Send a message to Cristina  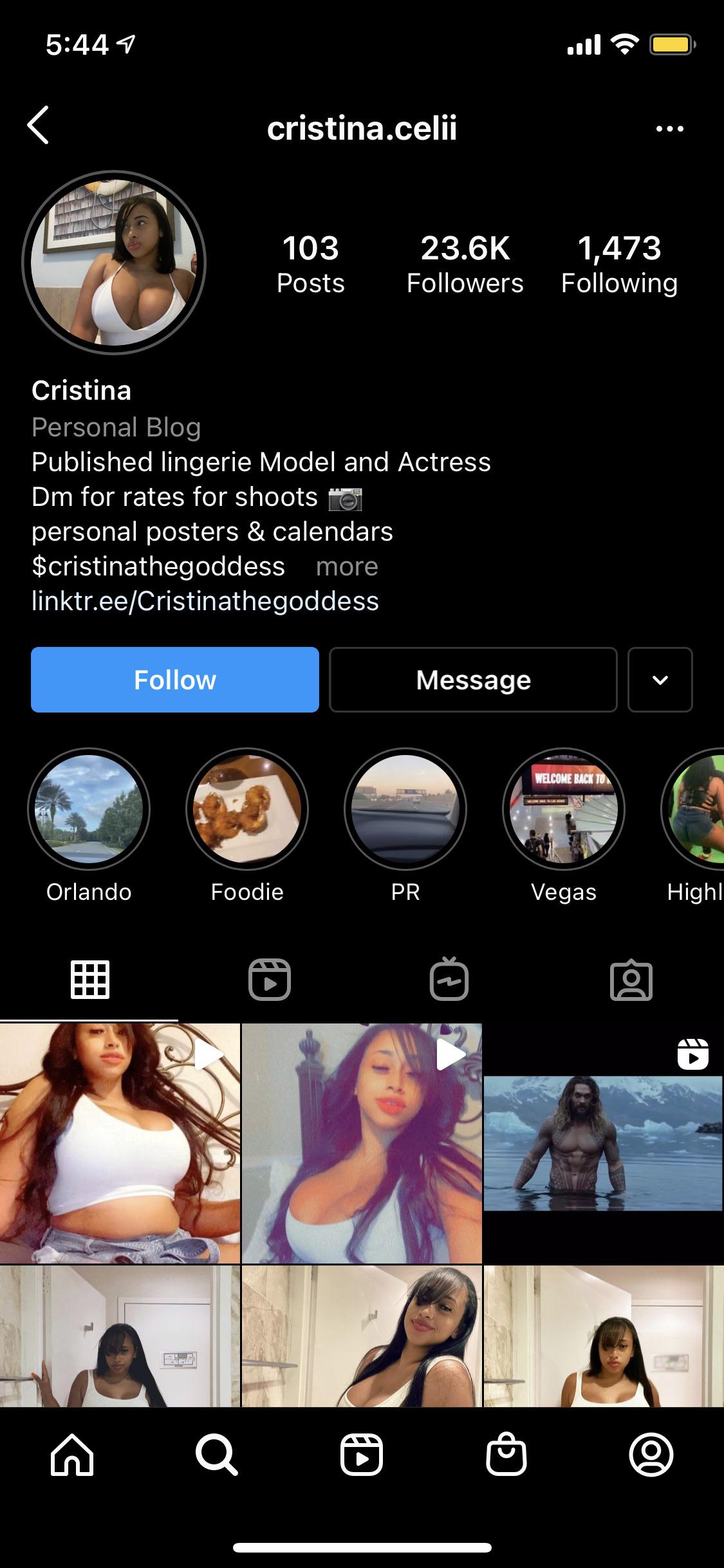473,680
